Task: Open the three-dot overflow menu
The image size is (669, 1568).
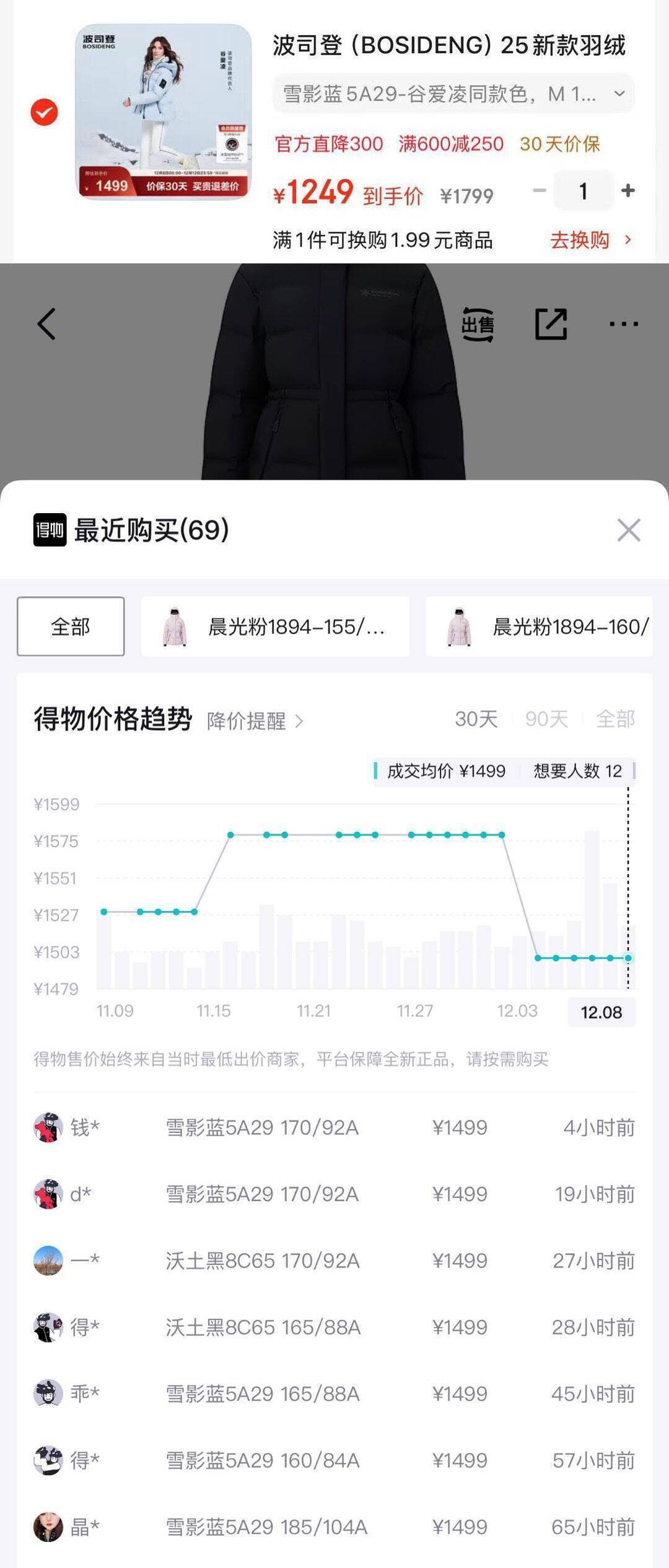Action: [623, 324]
